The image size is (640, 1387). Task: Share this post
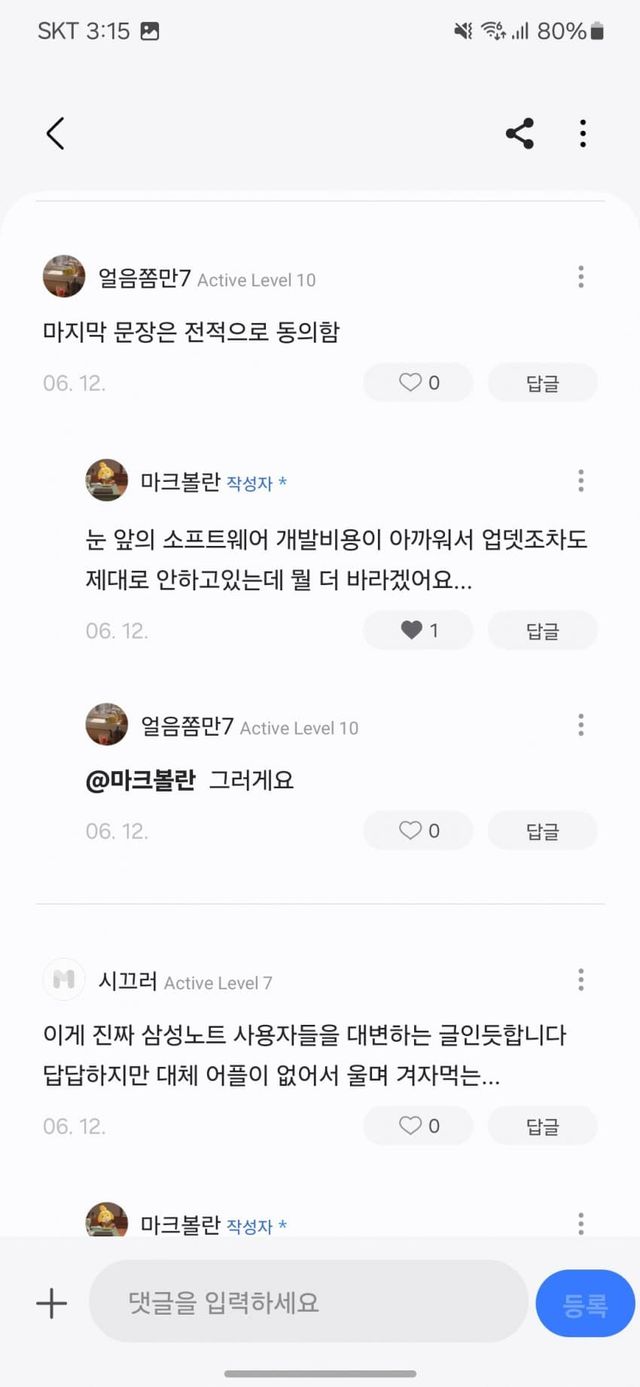(x=519, y=133)
